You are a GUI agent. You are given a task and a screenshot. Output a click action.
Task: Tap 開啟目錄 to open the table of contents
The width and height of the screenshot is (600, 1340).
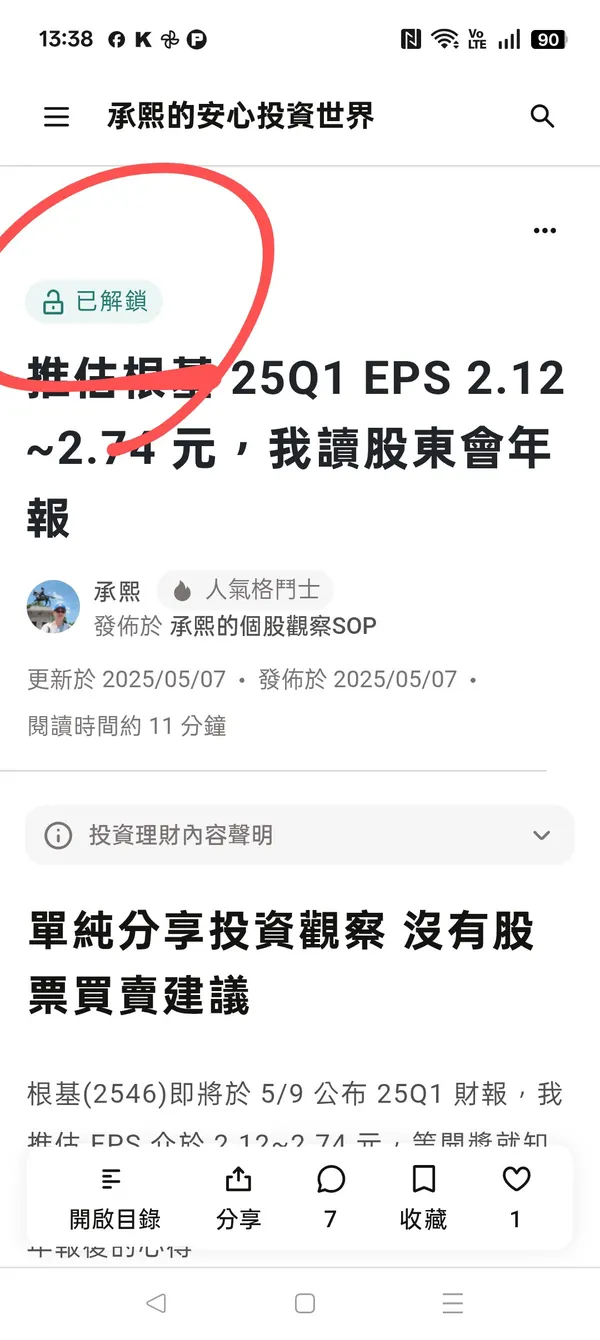(114, 1198)
